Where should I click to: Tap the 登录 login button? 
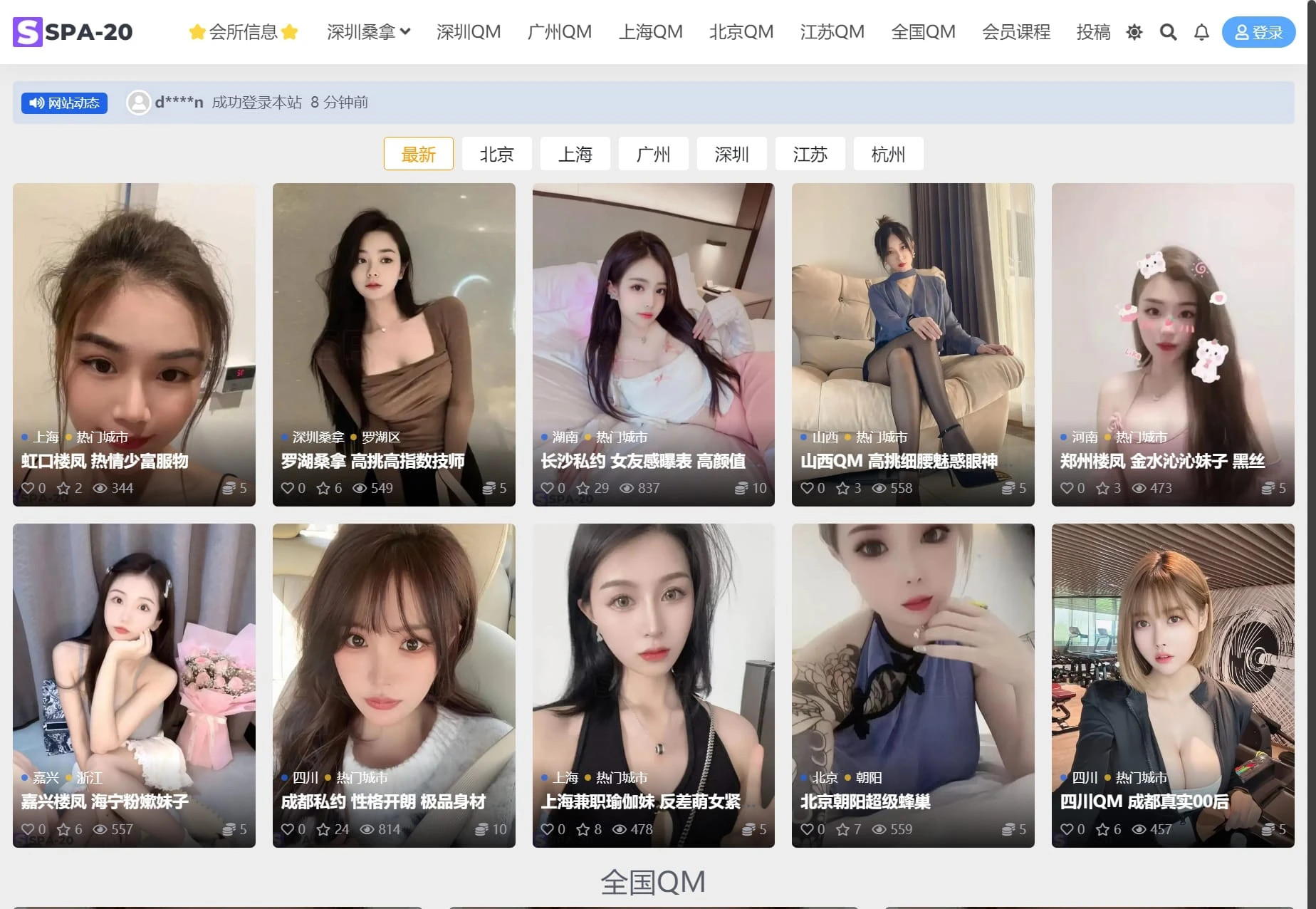pyautogui.click(x=1258, y=32)
